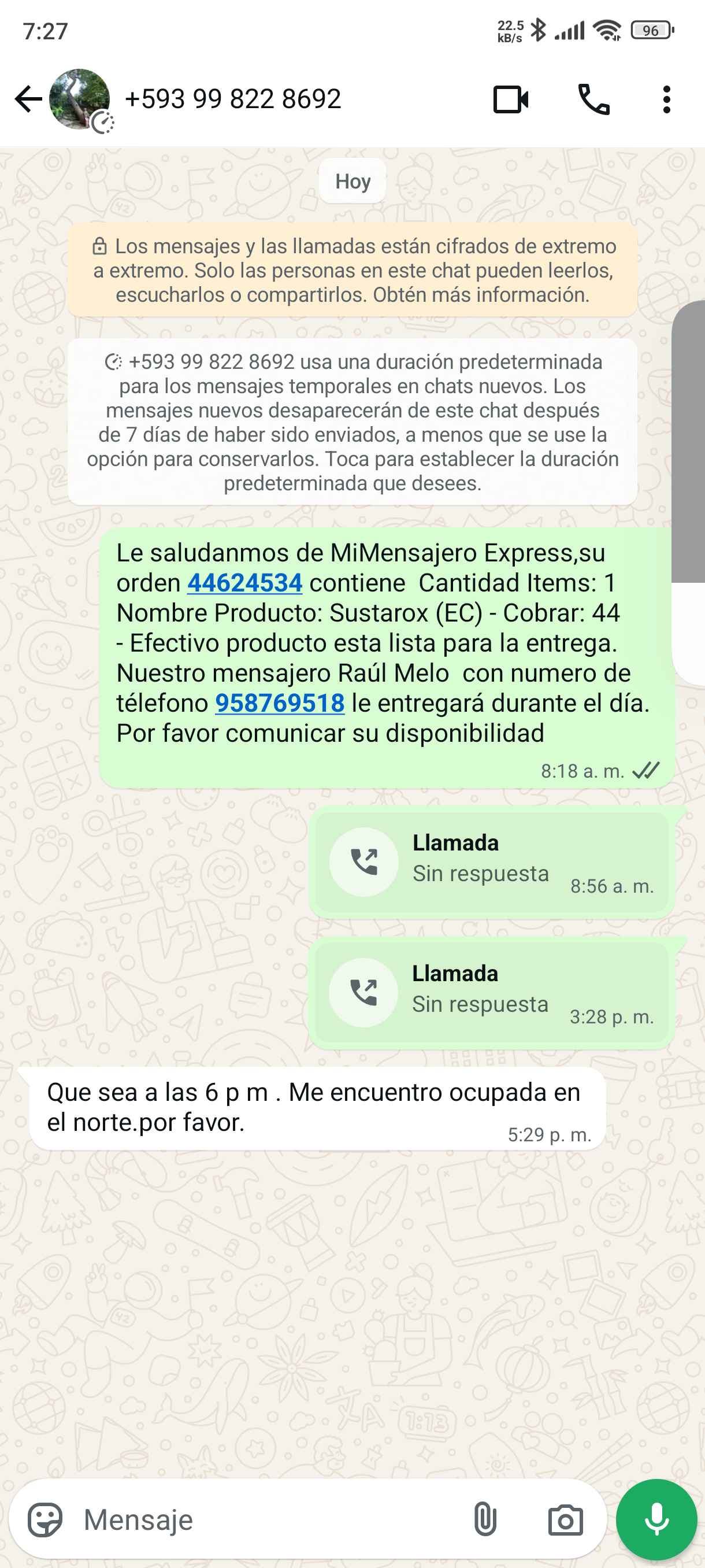Focus the Mensaje text field

(x=268, y=1520)
